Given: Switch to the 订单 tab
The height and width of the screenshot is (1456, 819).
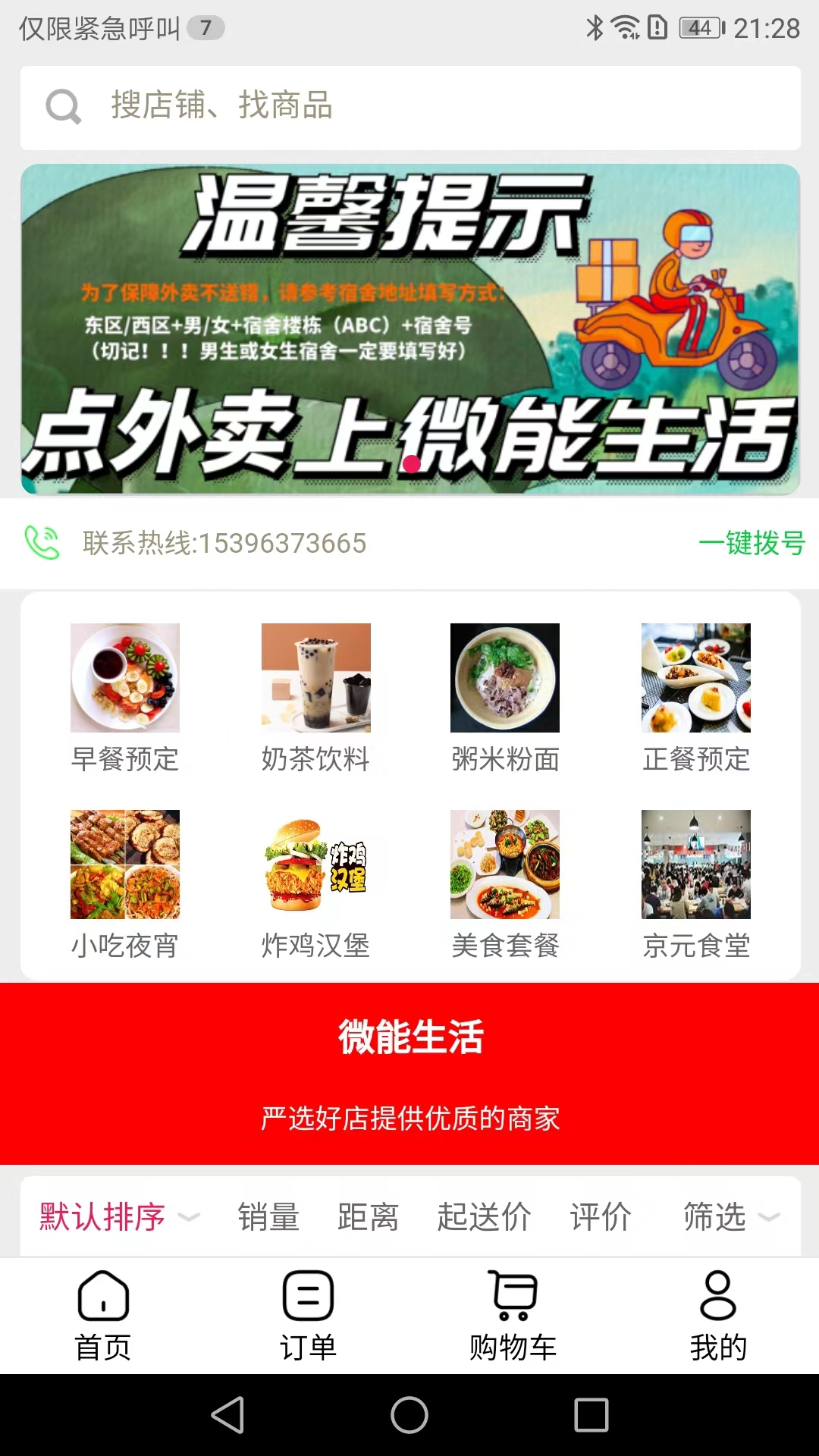Looking at the screenshot, I should coord(308,1316).
